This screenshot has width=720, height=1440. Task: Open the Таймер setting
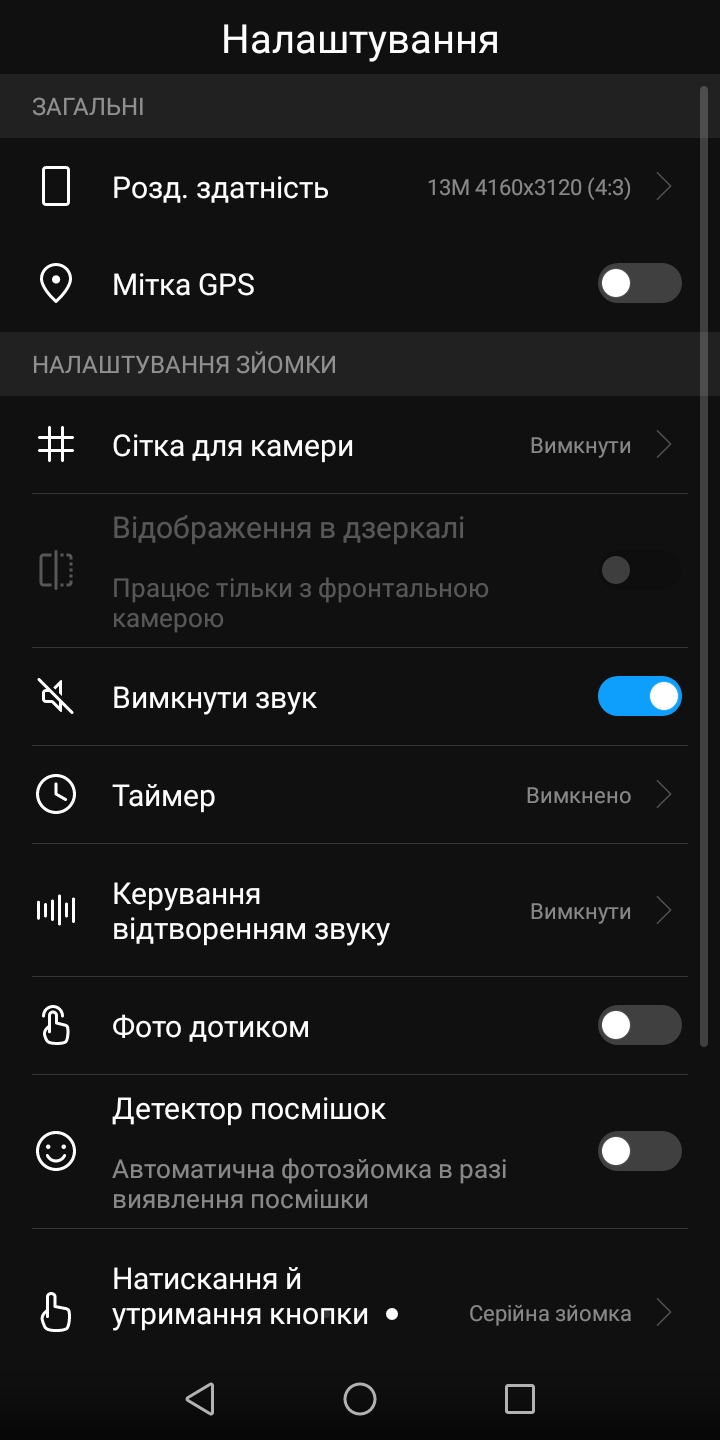(360, 795)
